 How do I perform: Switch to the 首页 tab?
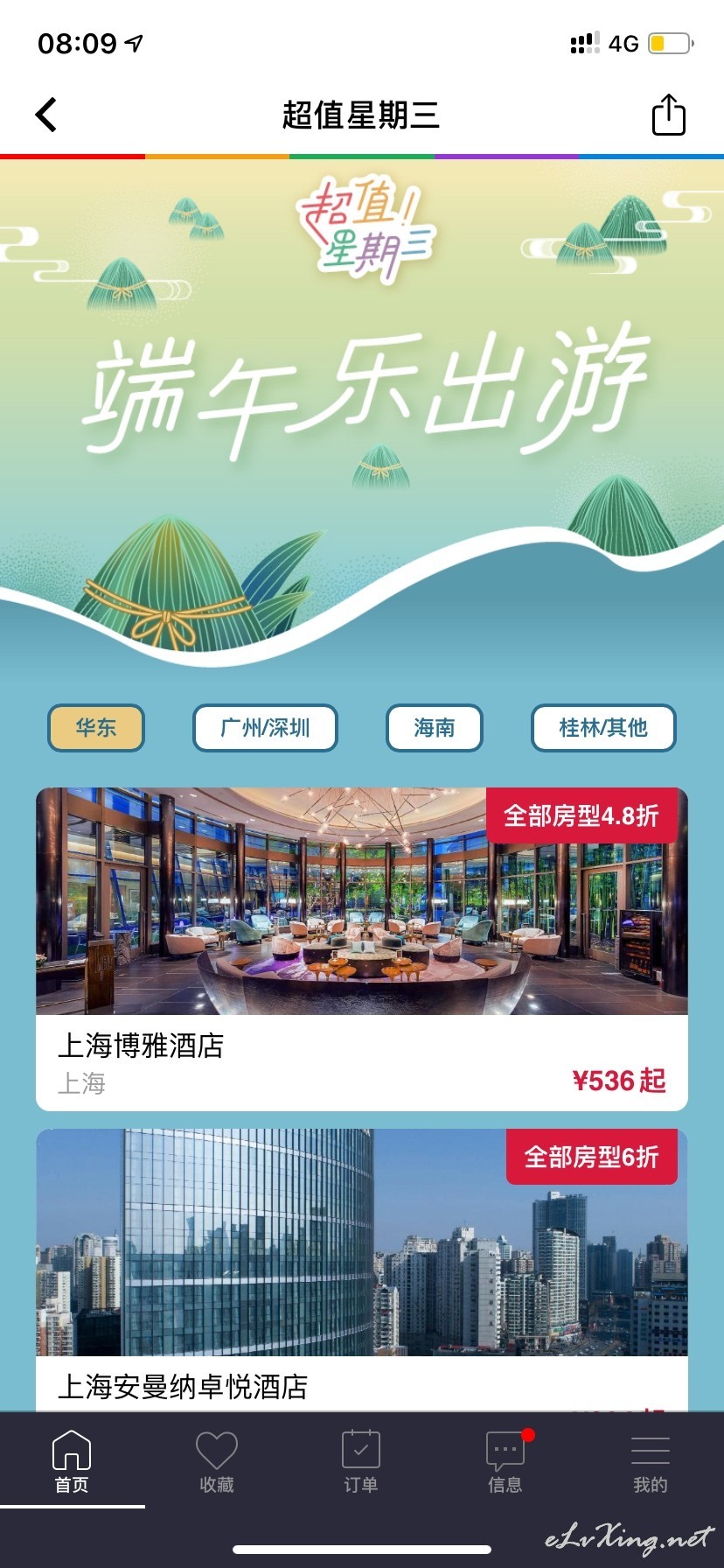point(72,1461)
